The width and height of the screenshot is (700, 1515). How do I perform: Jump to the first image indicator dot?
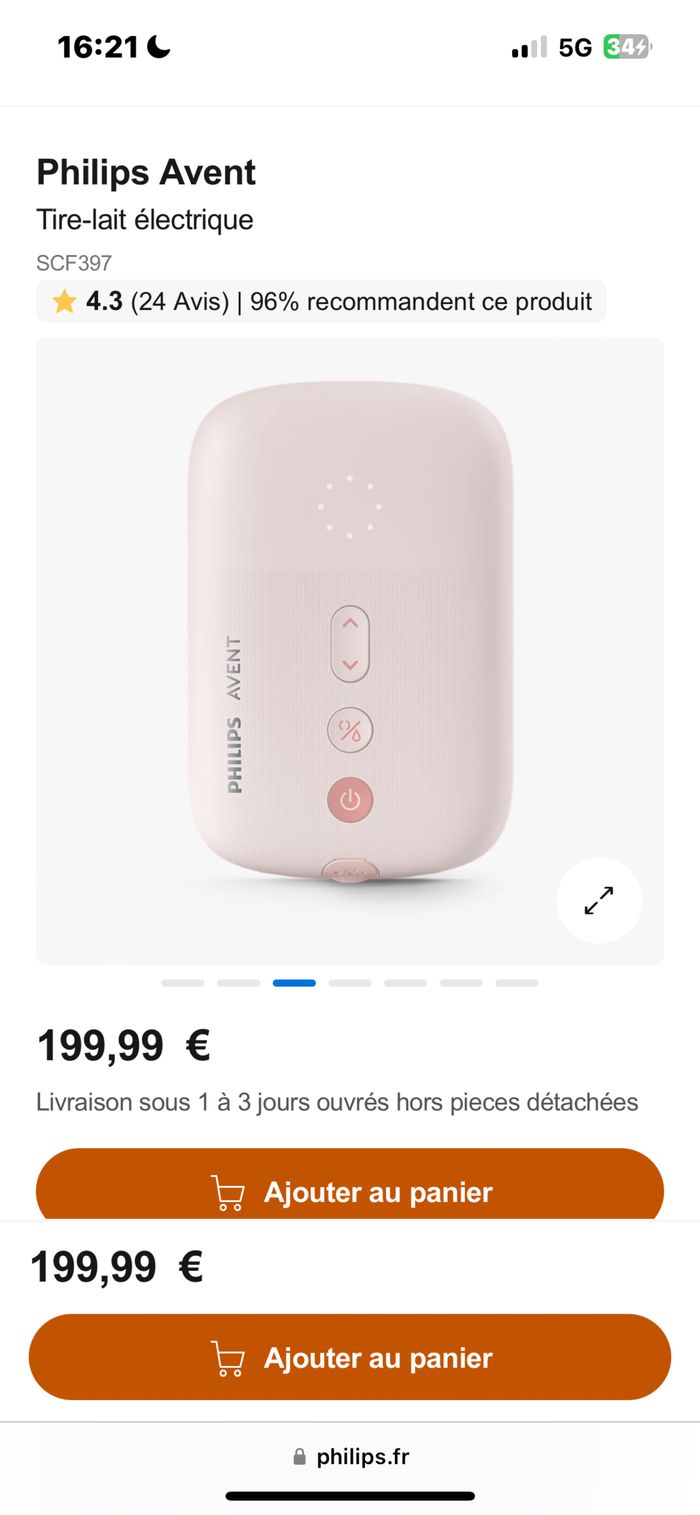coord(183,983)
